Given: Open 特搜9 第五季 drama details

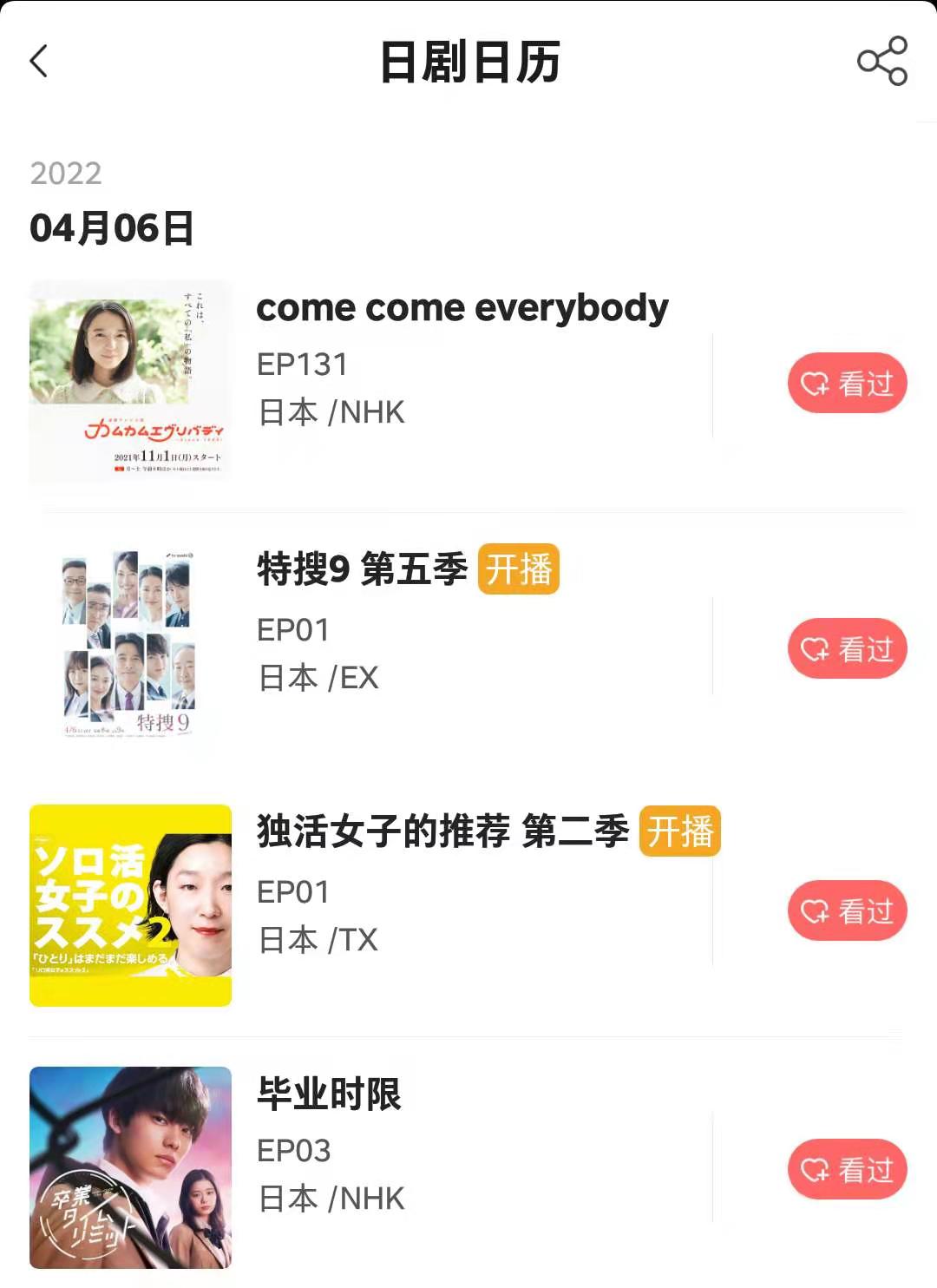Looking at the screenshot, I should pos(362,570).
